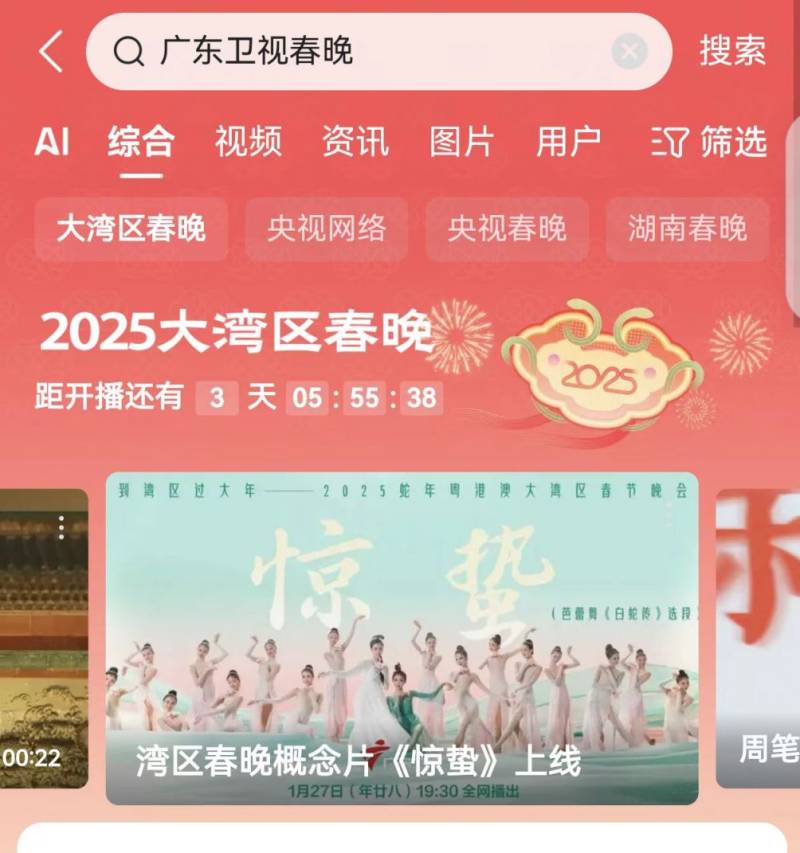
Task: Tap the 搜索 button
Action: point(732,51)
